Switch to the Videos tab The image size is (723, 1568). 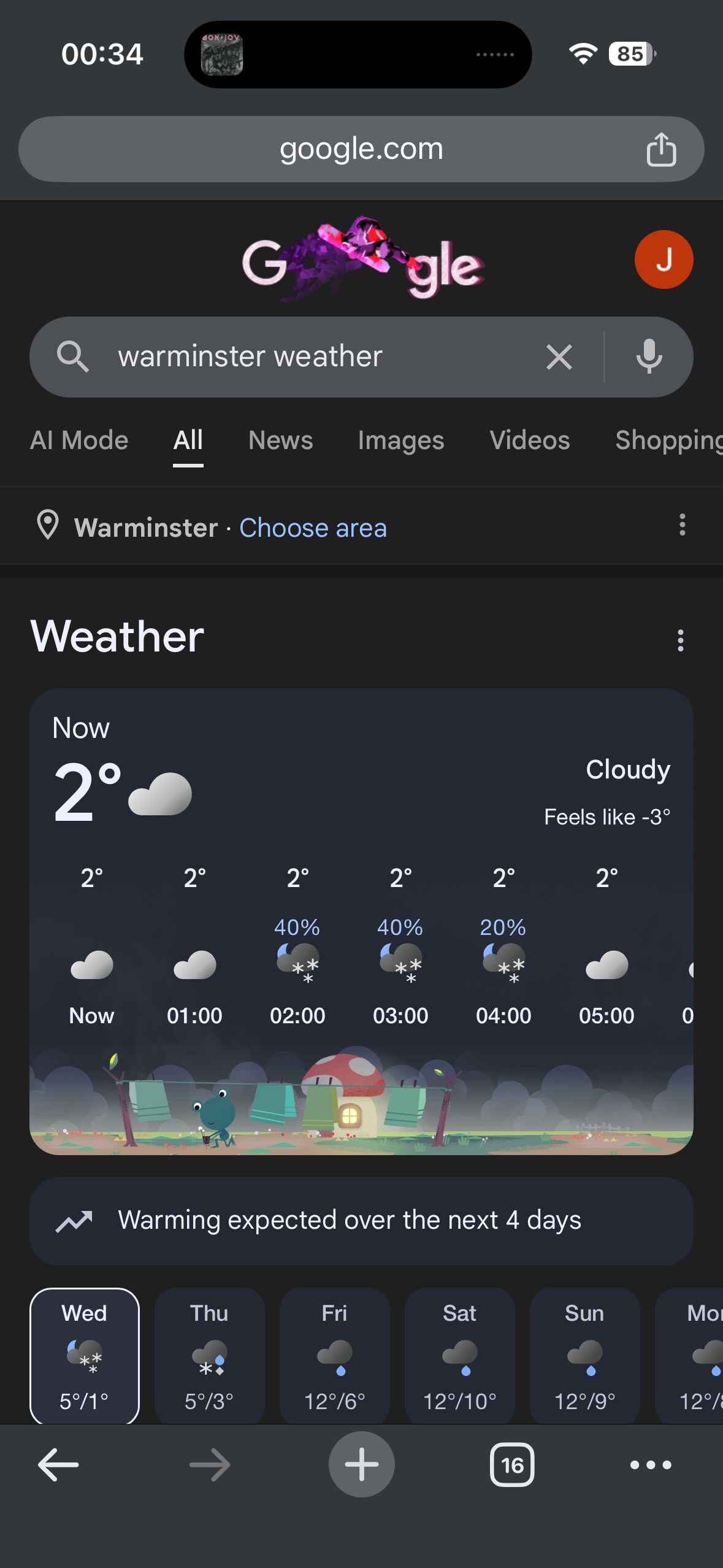pyautogui.click(x=529, y=440)
